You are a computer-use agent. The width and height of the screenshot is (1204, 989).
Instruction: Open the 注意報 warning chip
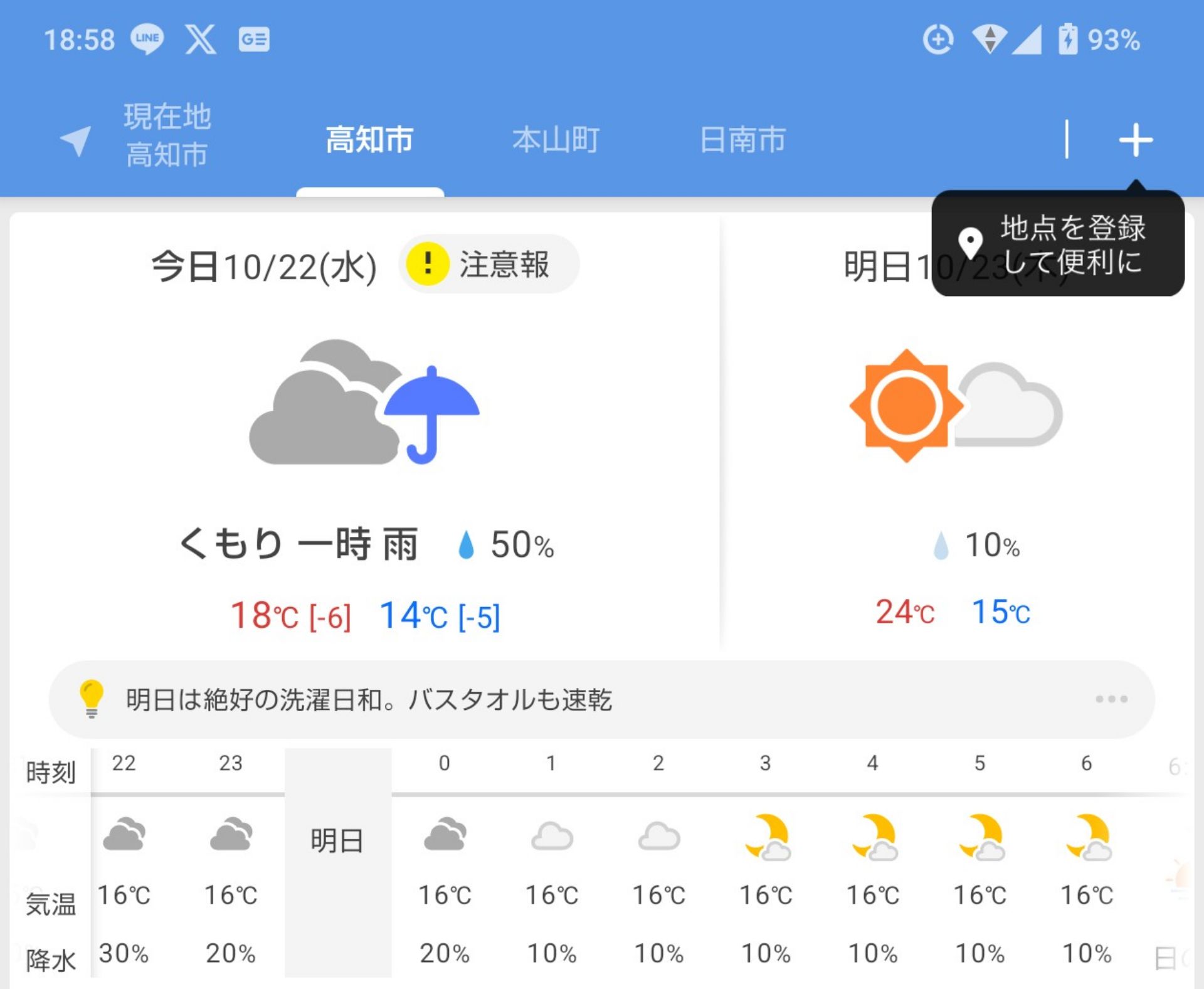(489, 264)
